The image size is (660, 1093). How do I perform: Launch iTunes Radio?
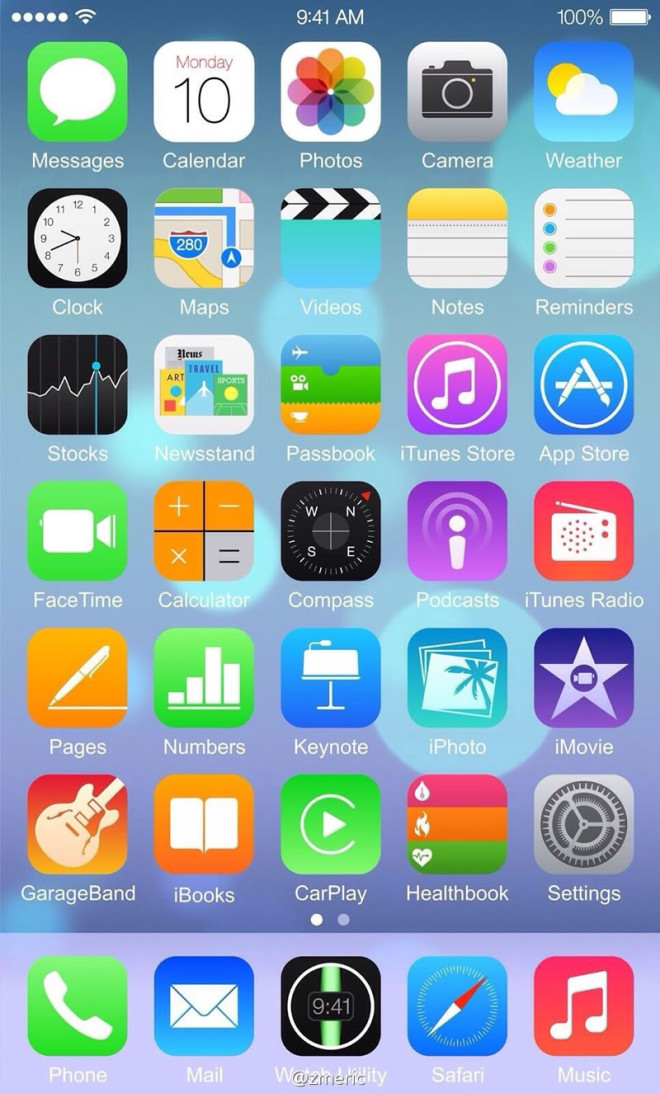pos(584,532)
